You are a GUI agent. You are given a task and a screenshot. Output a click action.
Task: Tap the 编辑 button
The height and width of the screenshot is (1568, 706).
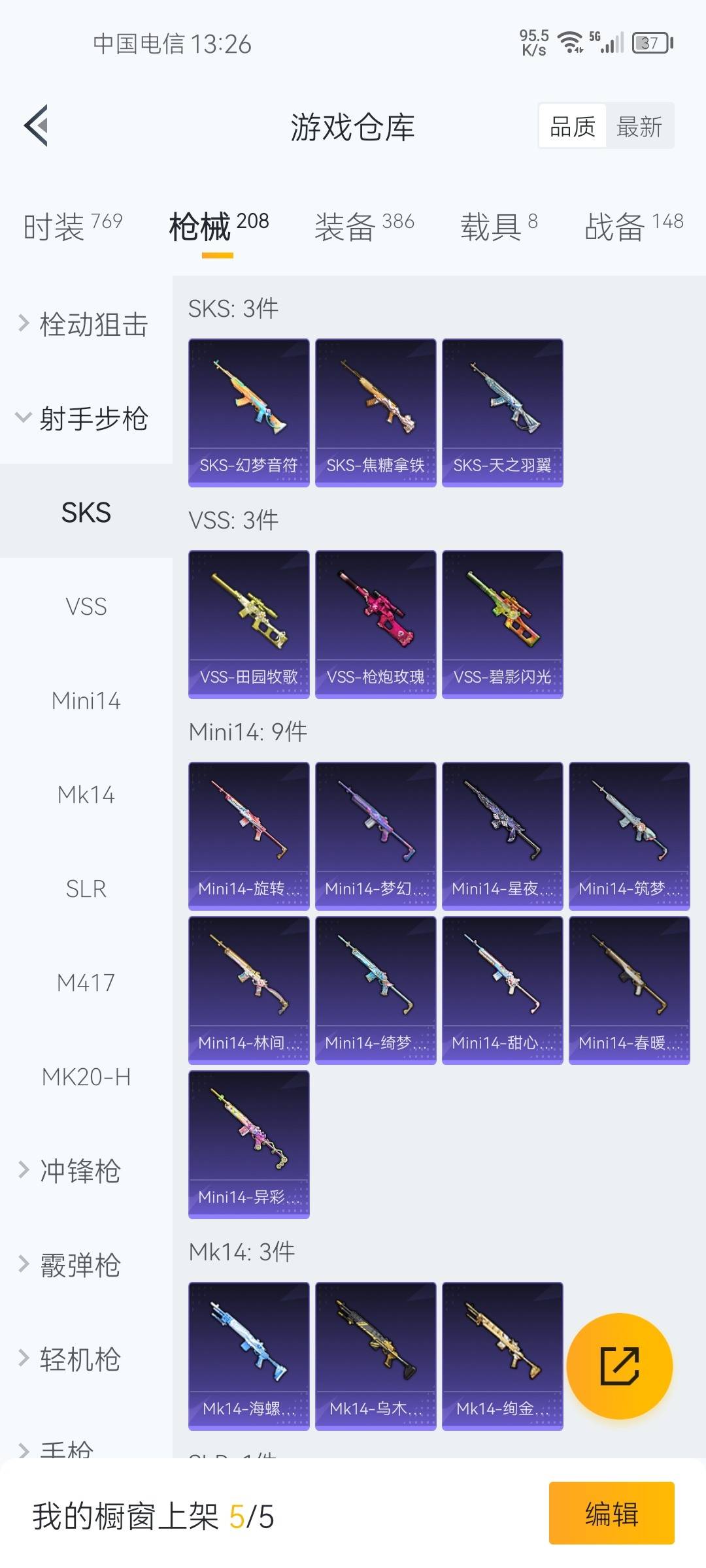pos(611,1513)
